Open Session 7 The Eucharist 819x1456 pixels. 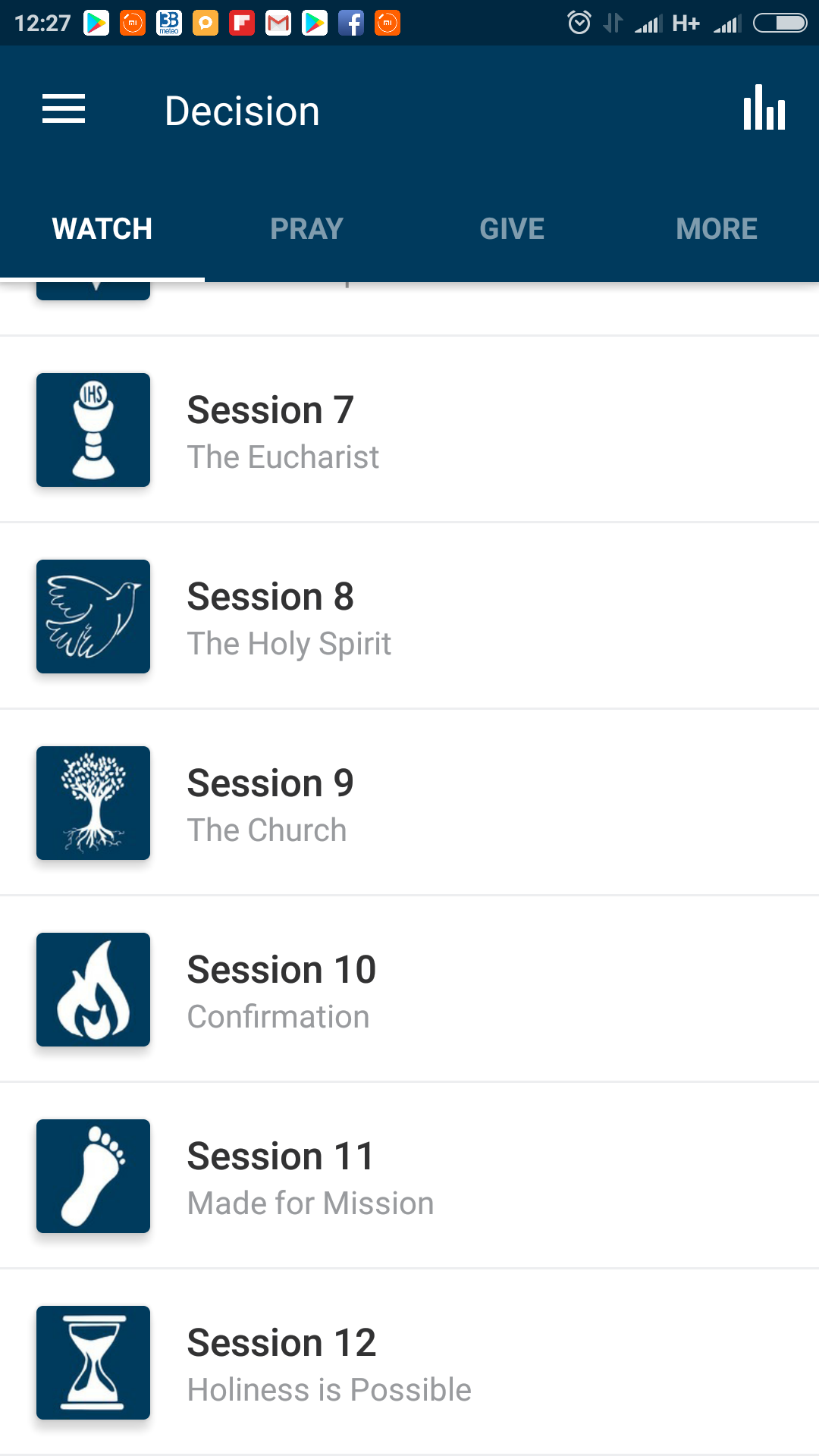point(409,430)
